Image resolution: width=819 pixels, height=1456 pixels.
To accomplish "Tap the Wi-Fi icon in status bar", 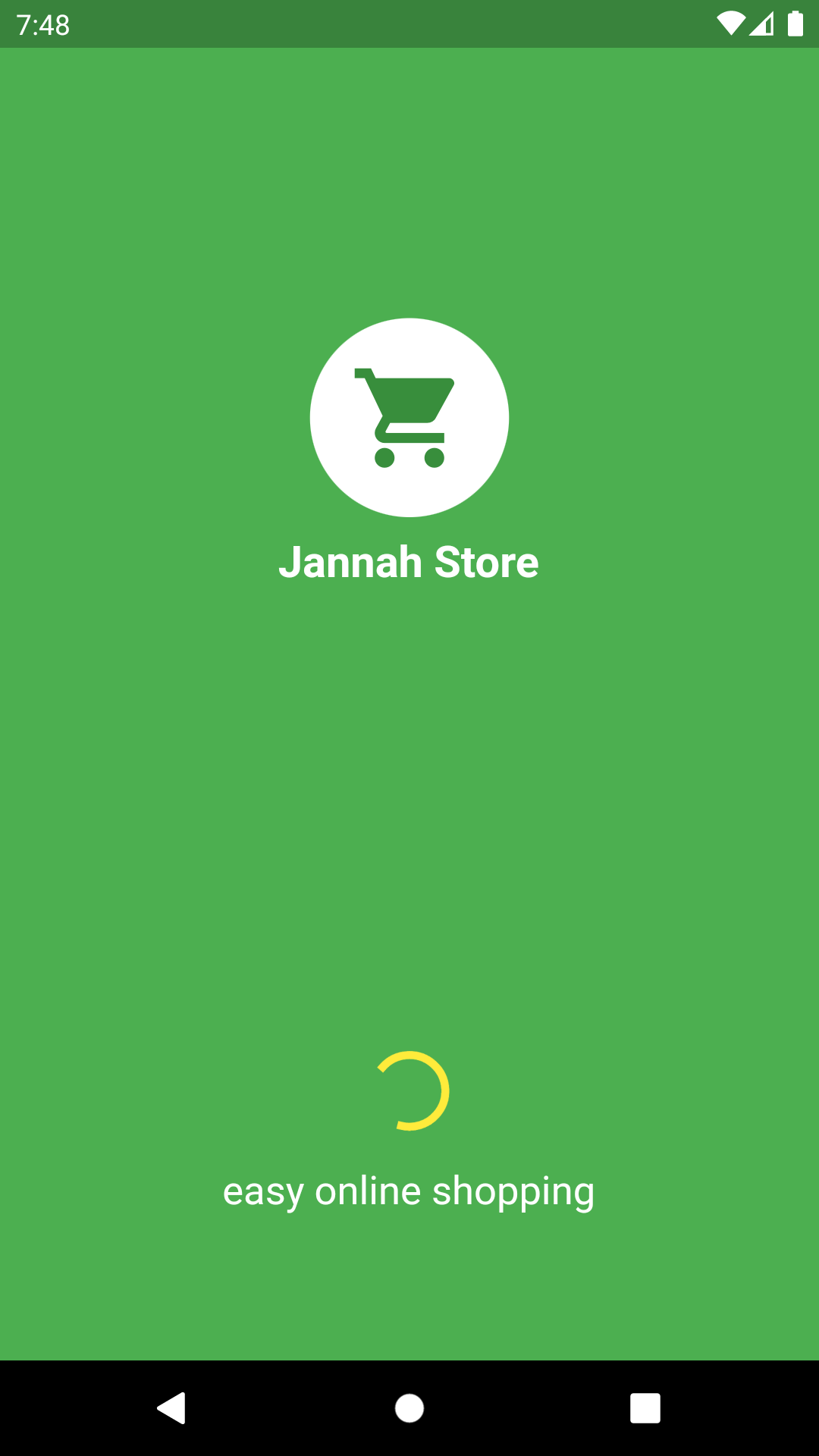I will coord(733,22).
